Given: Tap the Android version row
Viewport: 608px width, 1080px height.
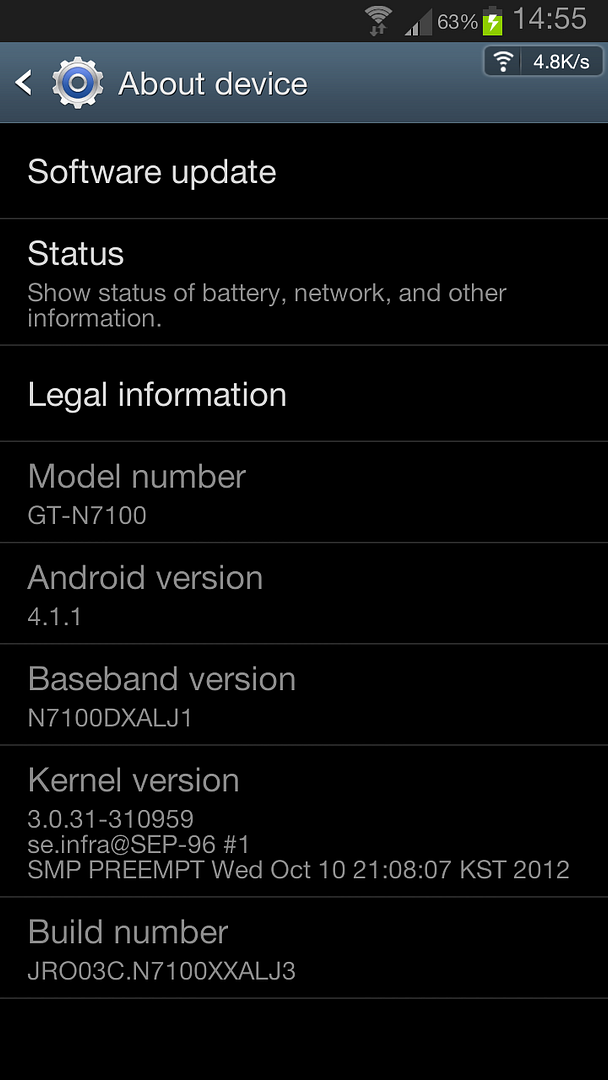Looking at the screenshot, I should coord(304,594).
